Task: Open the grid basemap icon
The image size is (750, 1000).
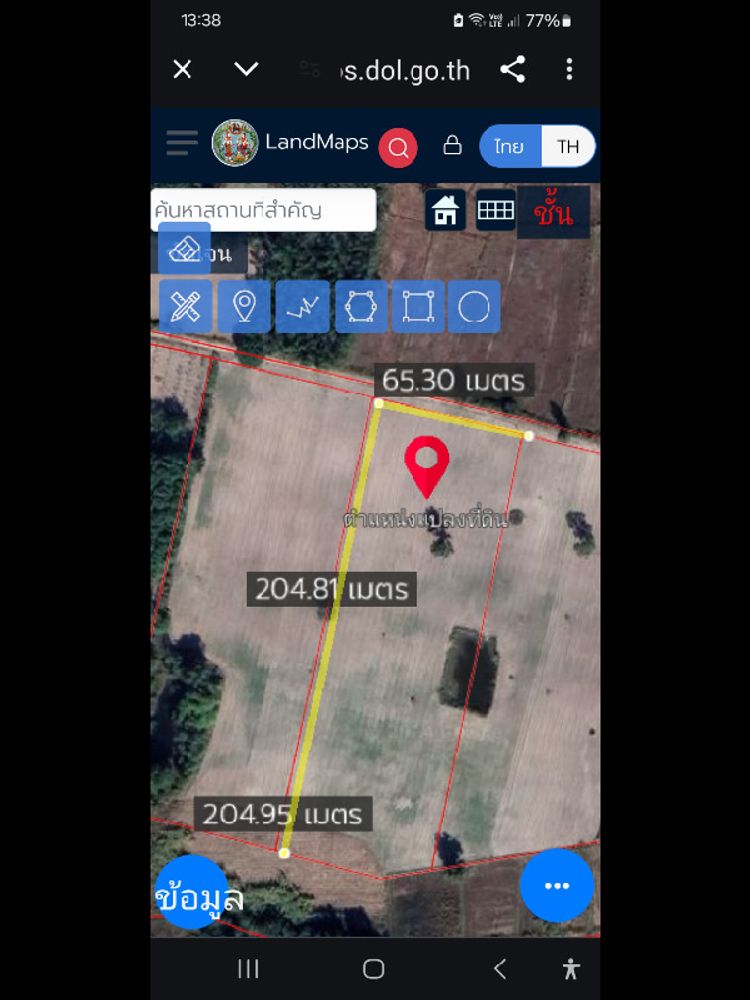Action: click(x=495, y=210)
